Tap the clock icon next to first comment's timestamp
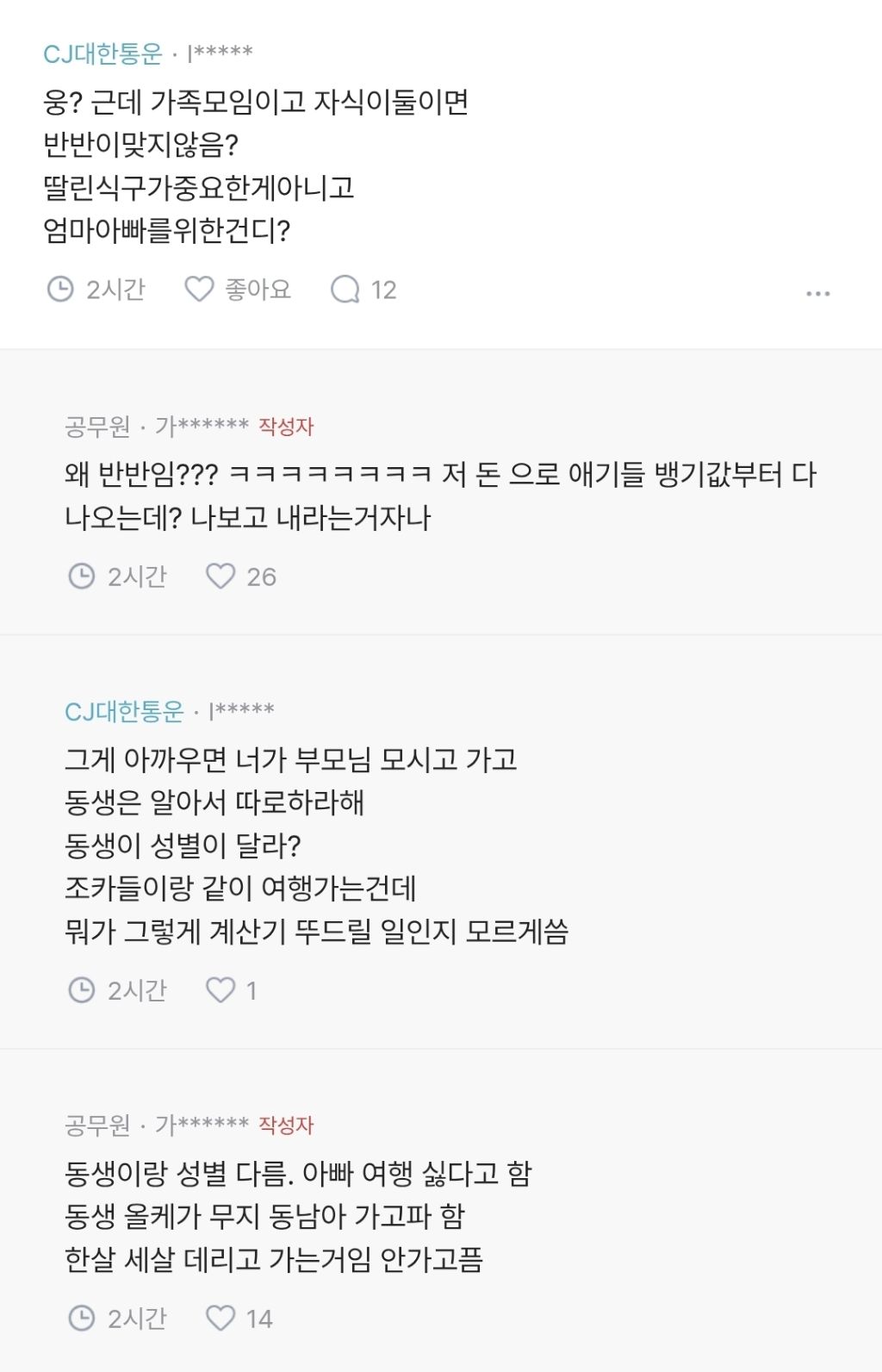The height and width of the screenshot is (1372, 882). pyautogui.click(x=59, y=290)
